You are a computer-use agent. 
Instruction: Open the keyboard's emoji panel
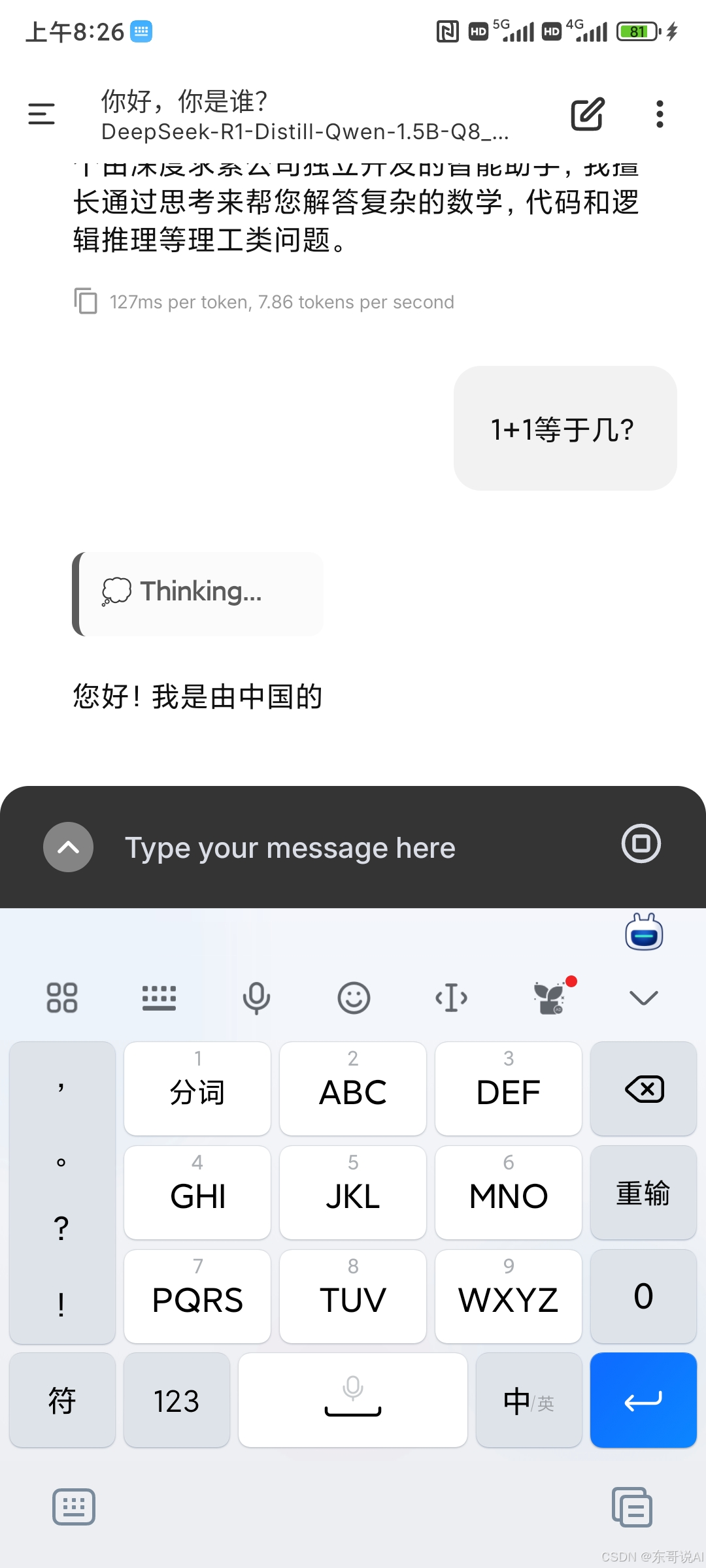(354, 998)
